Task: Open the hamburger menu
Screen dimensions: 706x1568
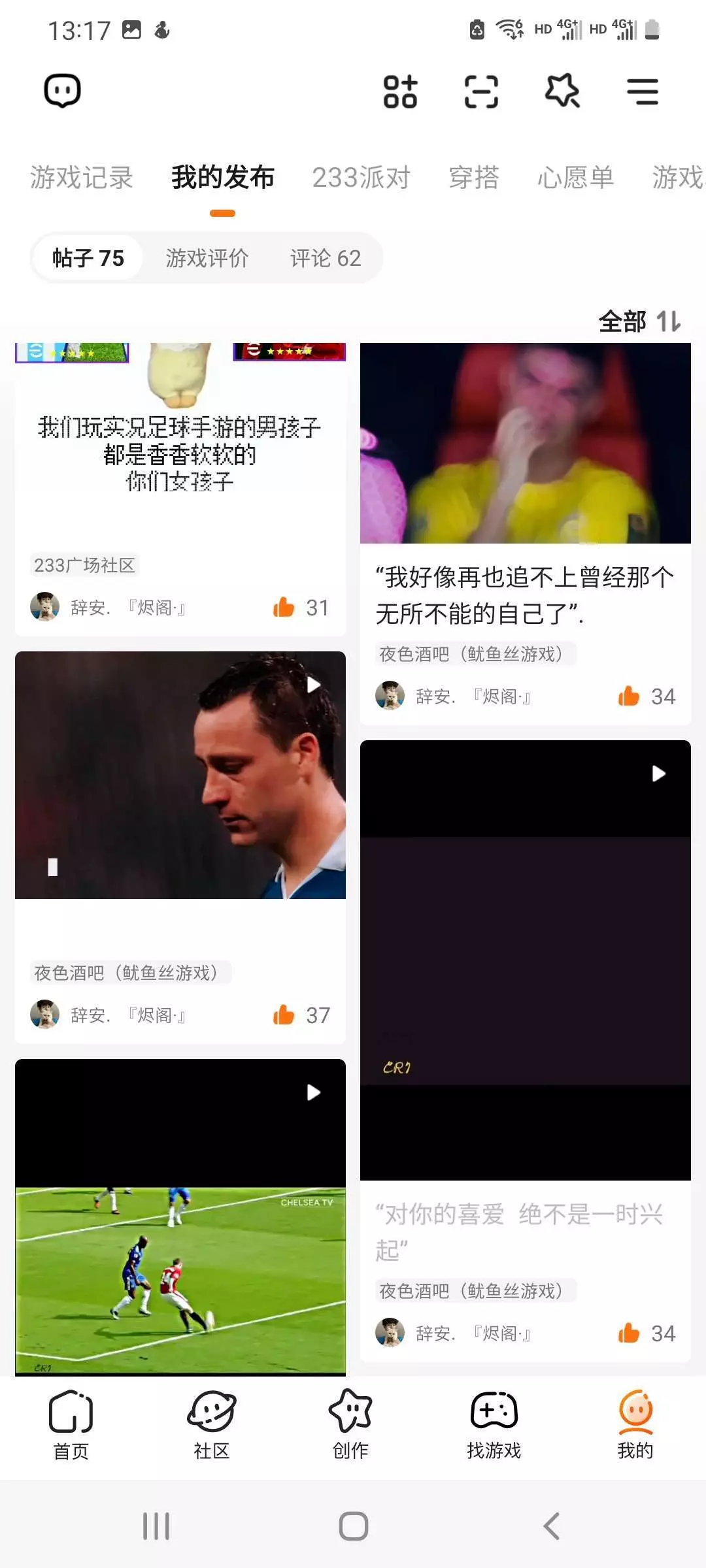Action: tap(643, 91)
